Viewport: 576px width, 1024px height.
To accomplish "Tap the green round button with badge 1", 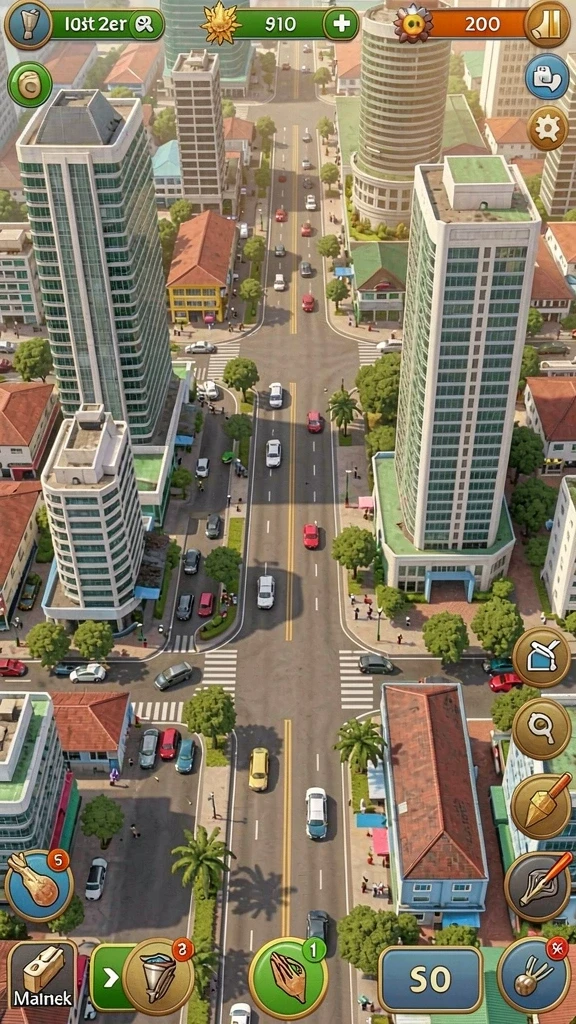I will click(288, 978).
